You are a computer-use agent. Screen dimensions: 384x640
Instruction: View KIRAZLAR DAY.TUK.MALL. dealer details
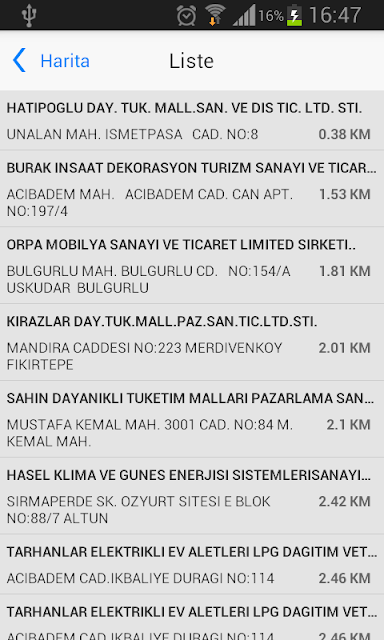(192, 342)
